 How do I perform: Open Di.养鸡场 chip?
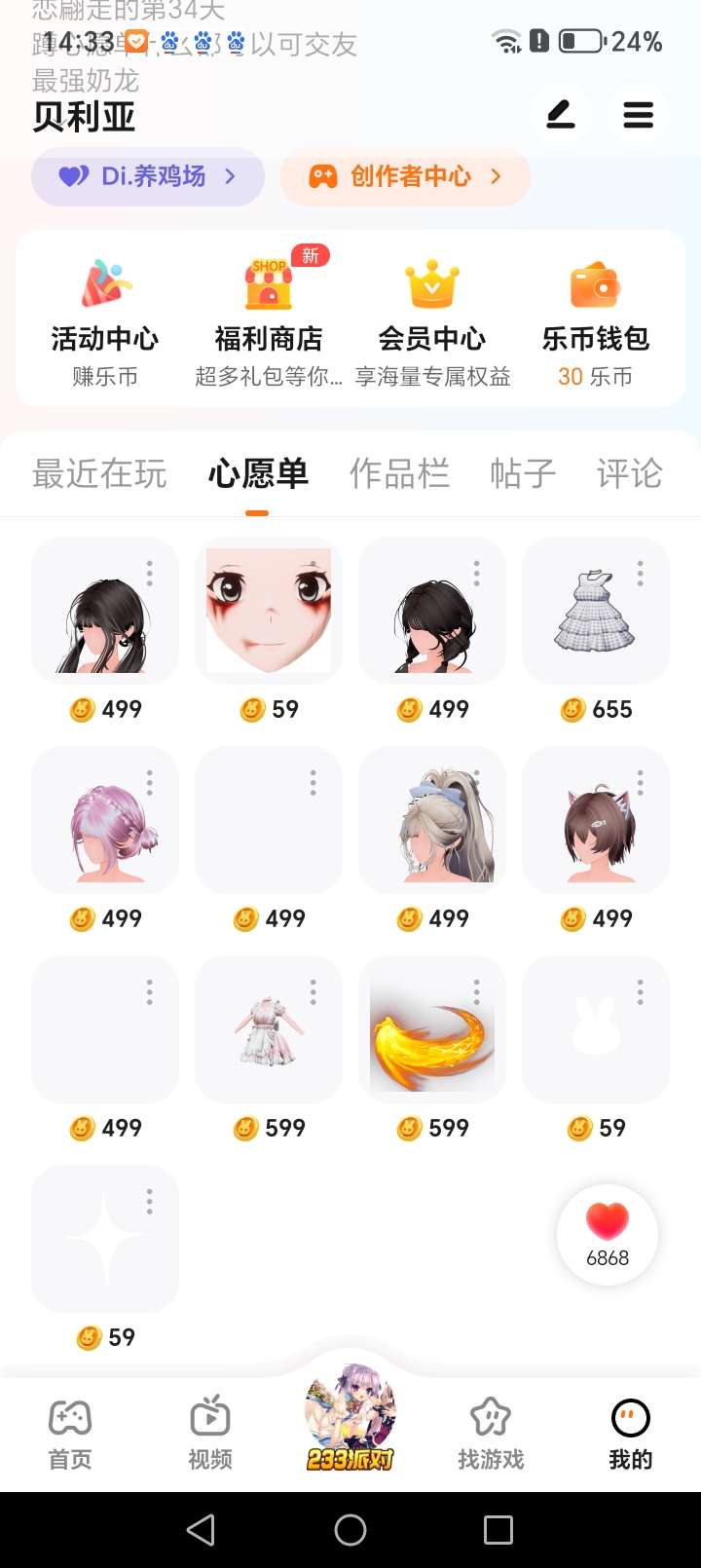pyautogui.click(x=148, y=176)
